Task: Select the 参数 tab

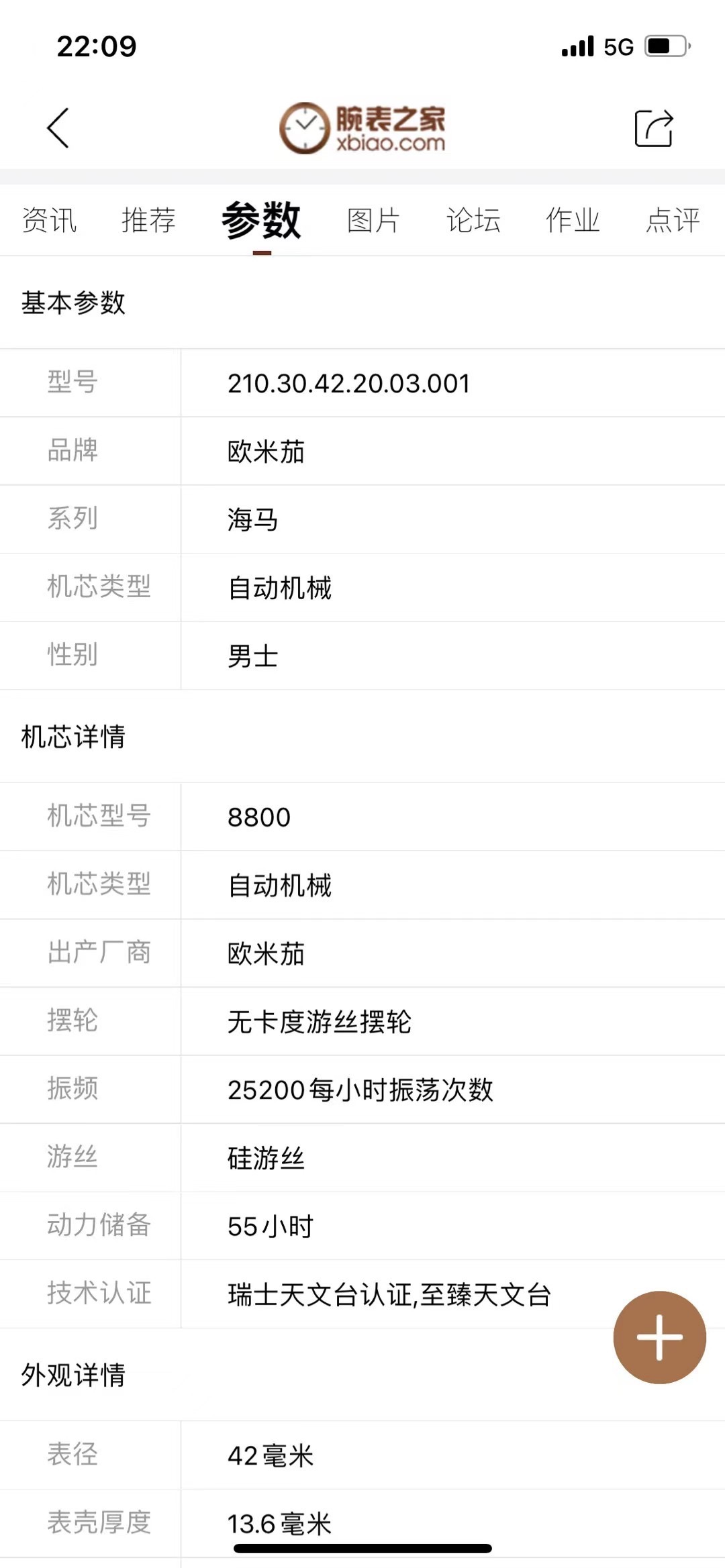Action: coord(261,220)
